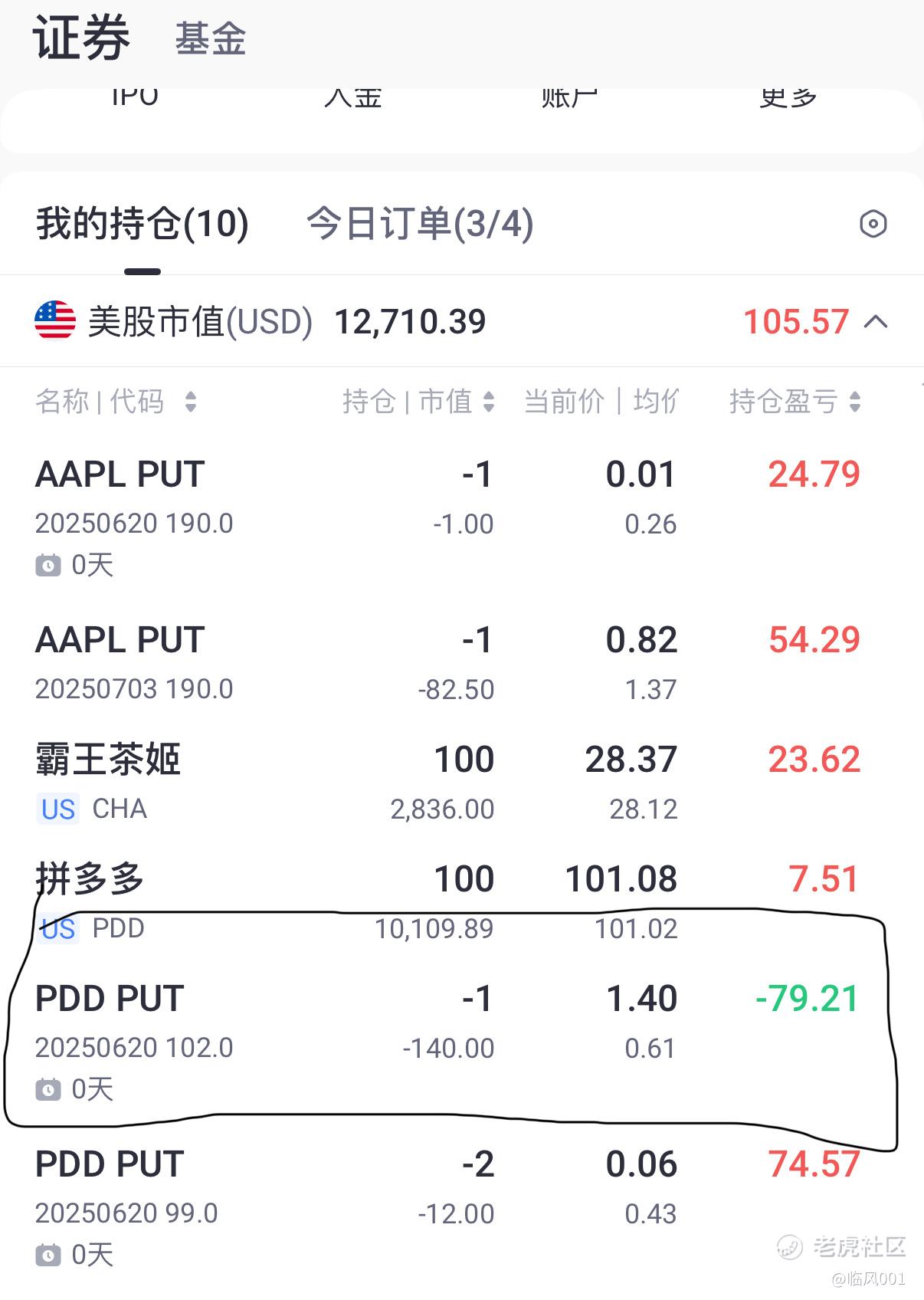This screenshot has height=1300, width=924.
Task: Open the holdings display settings icon
Action: point(873,225)
